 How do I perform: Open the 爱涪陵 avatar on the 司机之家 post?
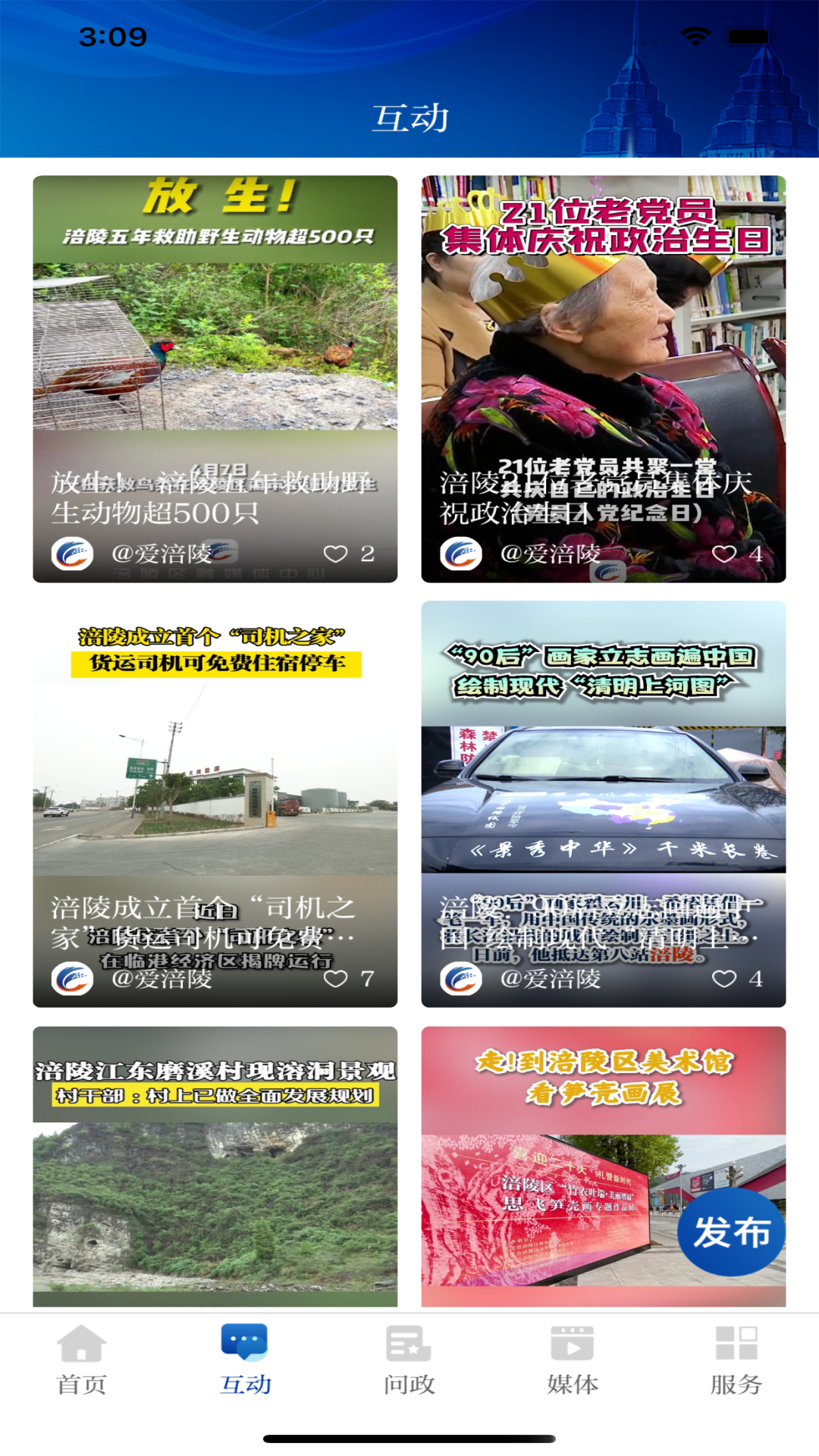coord(73,980)
